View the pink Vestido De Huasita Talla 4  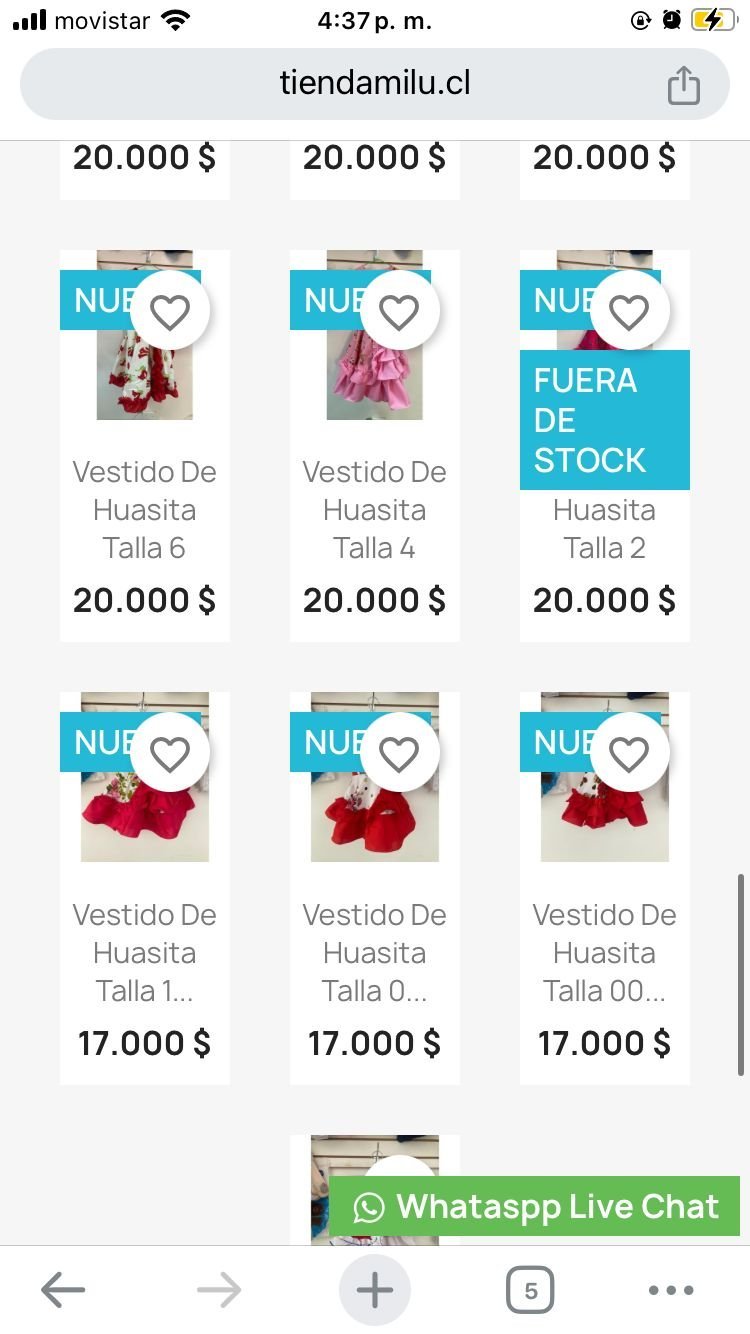coord(374,510)
